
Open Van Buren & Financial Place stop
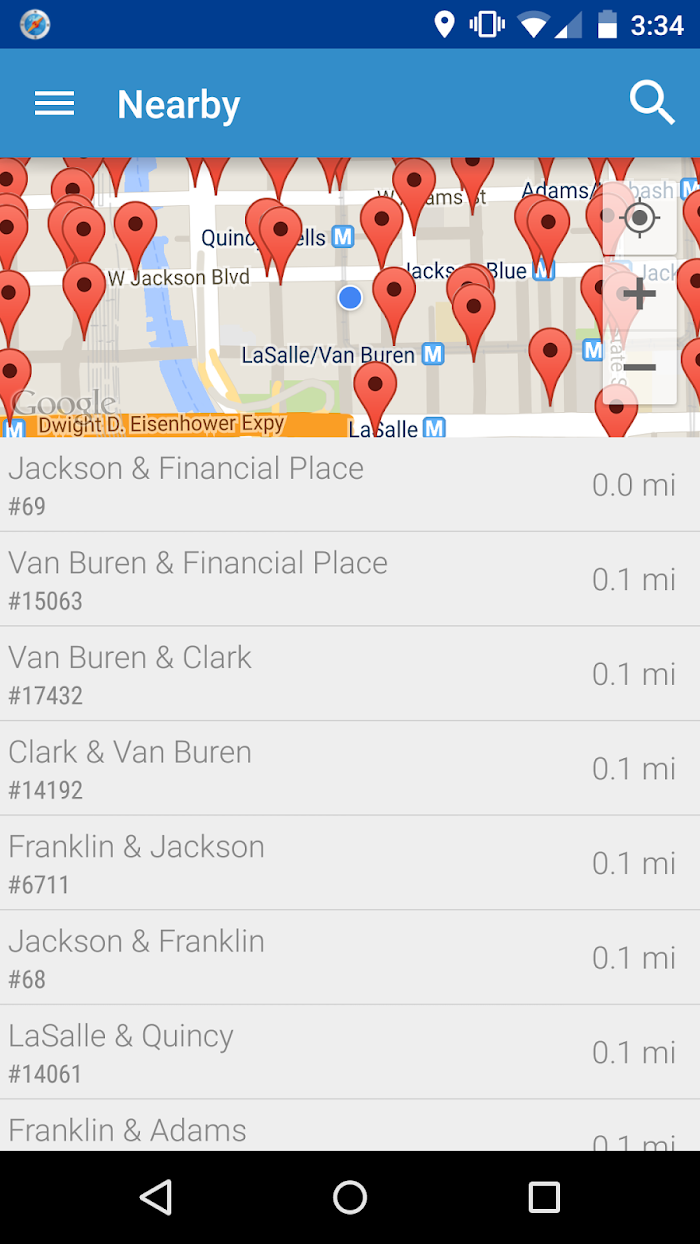click(x=350, y=579)
